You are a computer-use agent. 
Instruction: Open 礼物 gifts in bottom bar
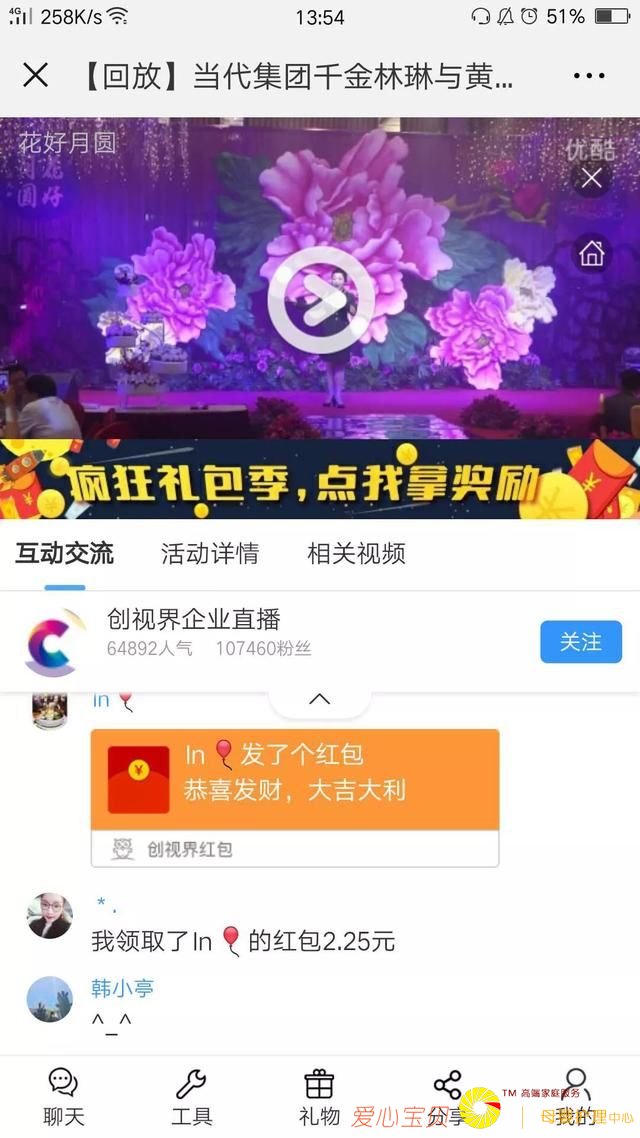tap(319, 1097)
